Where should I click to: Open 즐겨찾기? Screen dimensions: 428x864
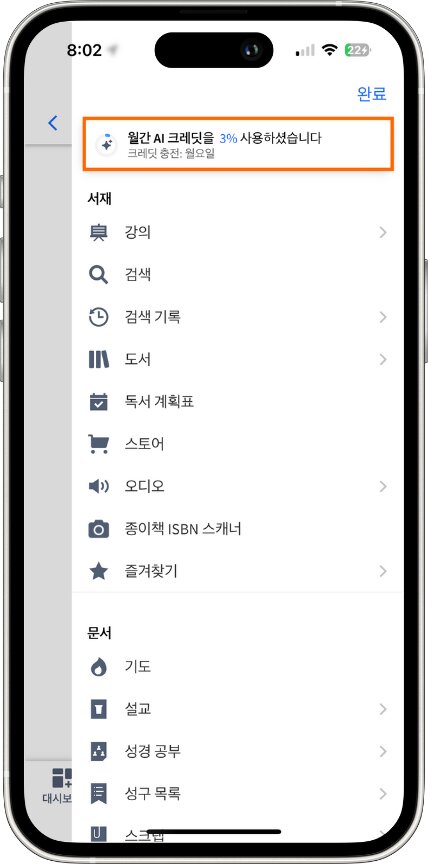point(238,571)
